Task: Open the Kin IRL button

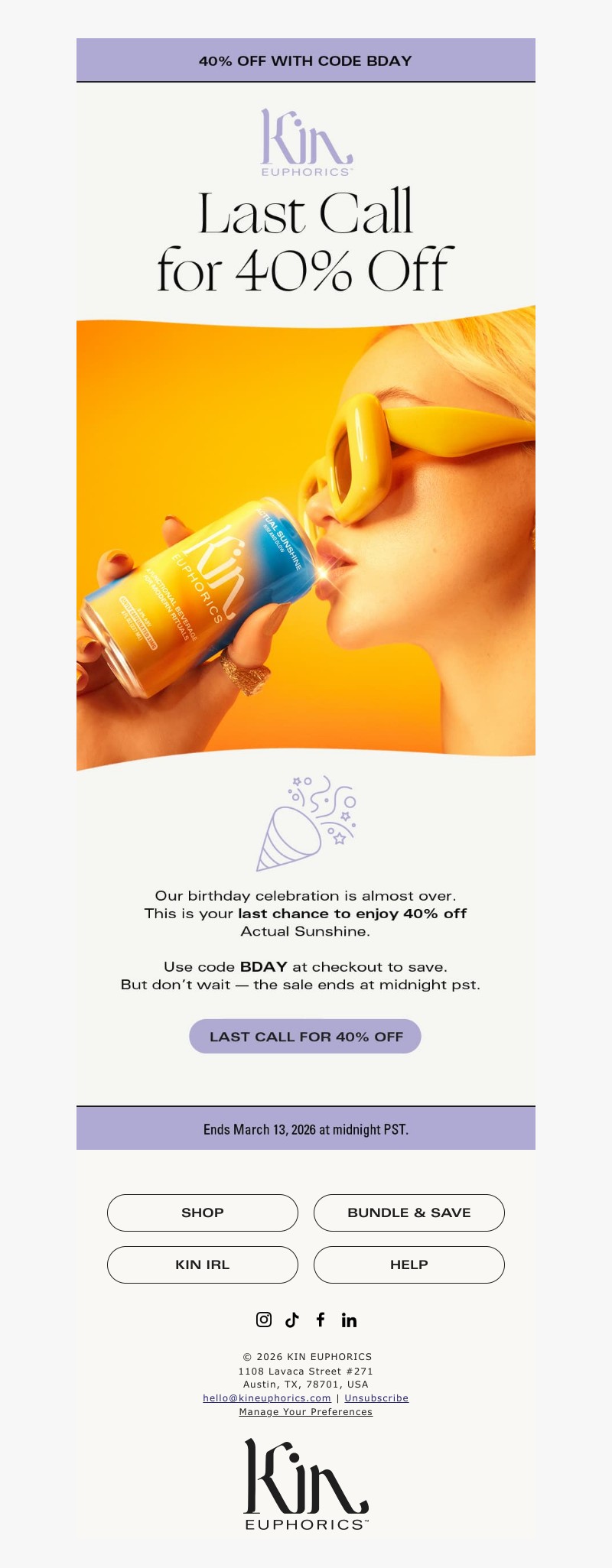Action: point(203,1264)
